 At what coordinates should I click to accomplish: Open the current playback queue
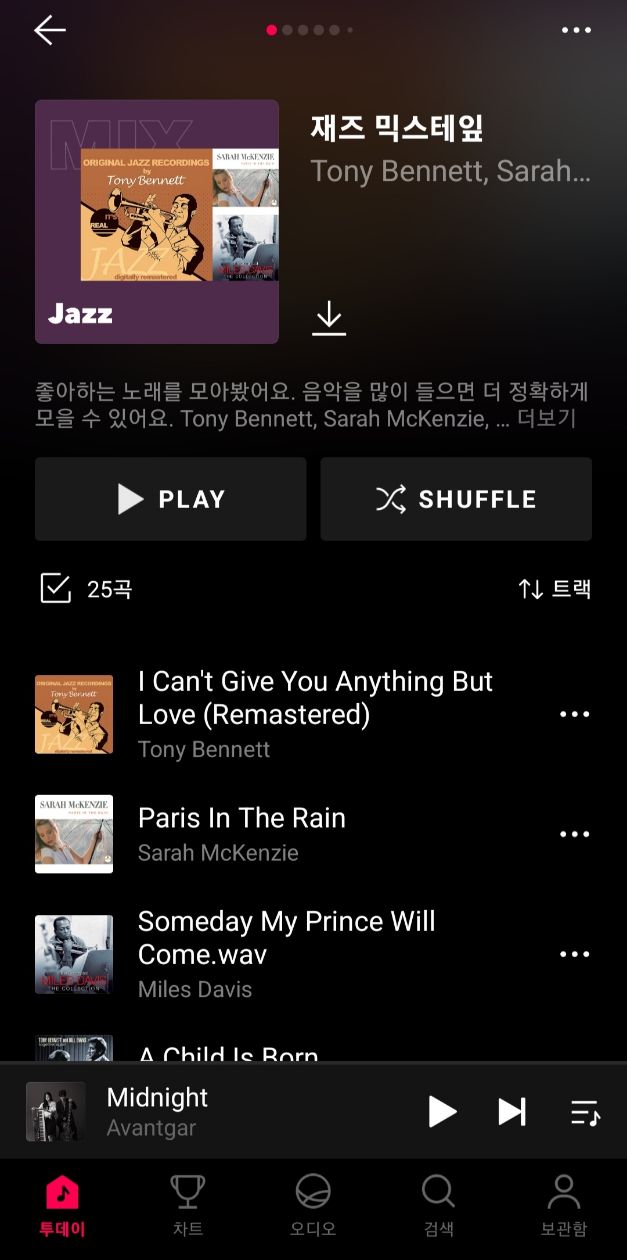pos(585,1112)
